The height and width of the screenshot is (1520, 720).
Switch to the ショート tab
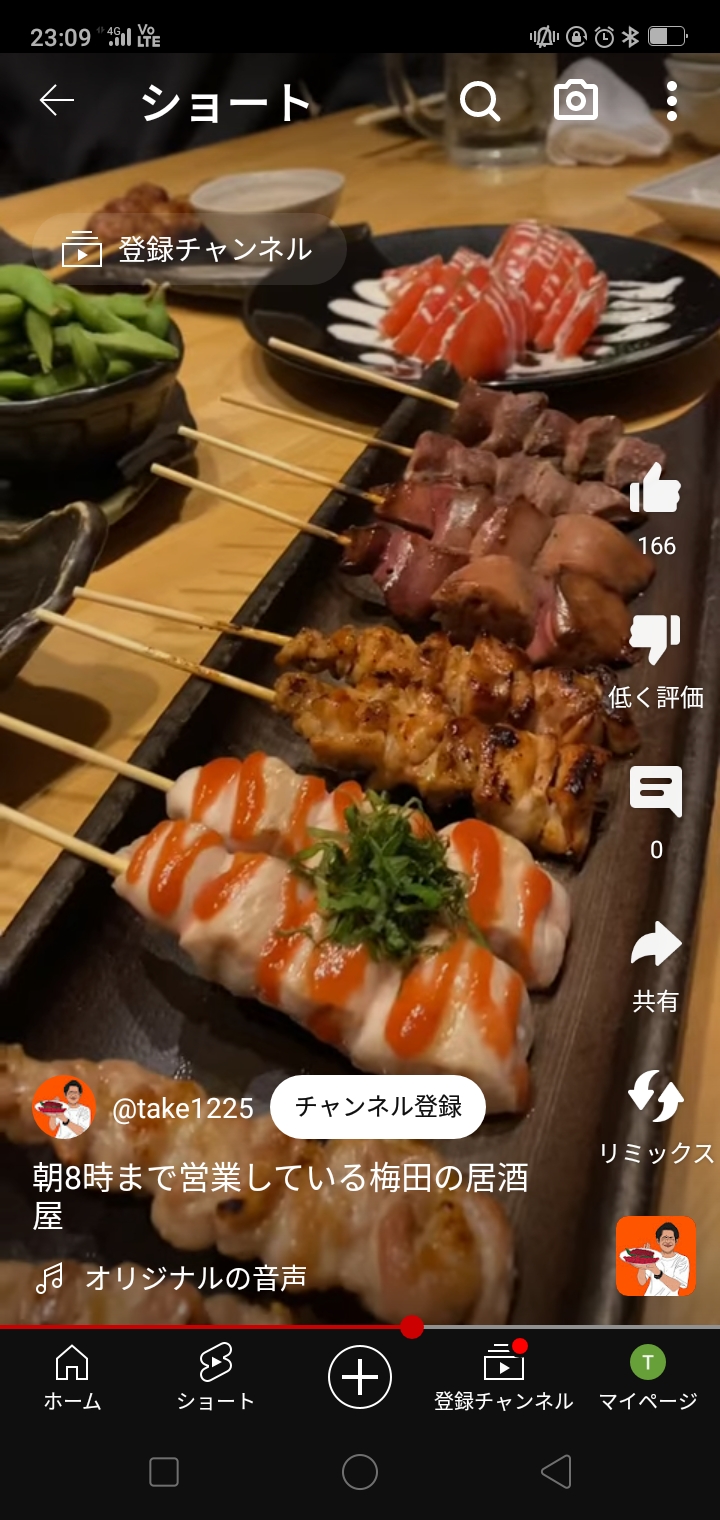pyautogui.click(x=215, y=1378)
